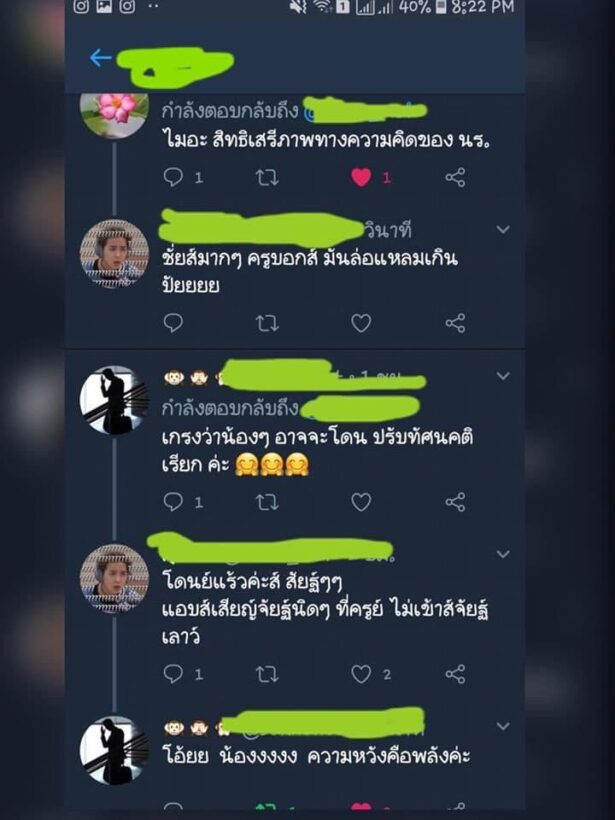Share the สิทธิเสรีภาพทางความคิด tweet
This screenshot has width=615, height=820.
click(x=455, y=177)
